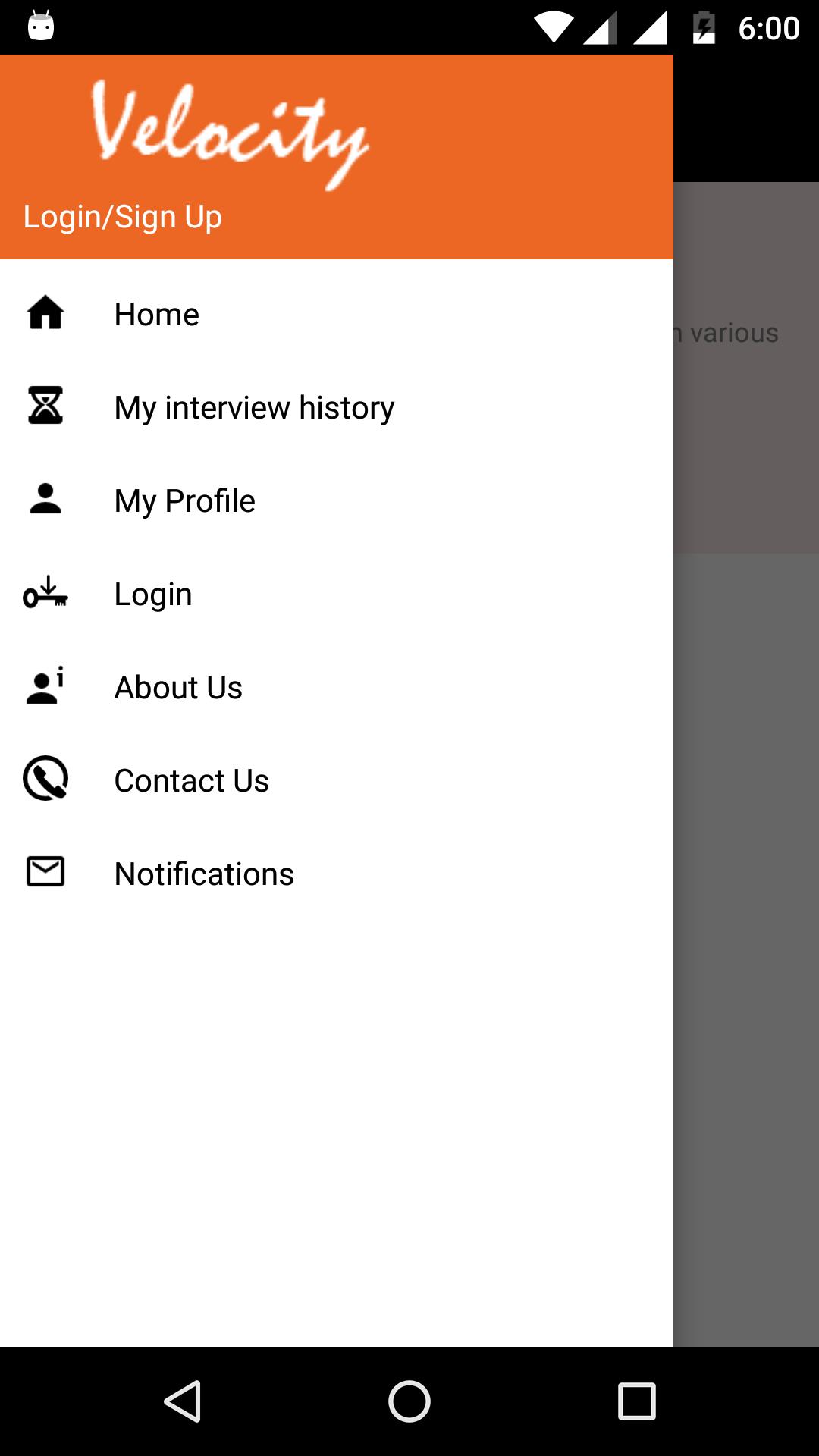Open the About Us page
The height and width of the screenshot is (1456, 819).
tap(337, 687)
